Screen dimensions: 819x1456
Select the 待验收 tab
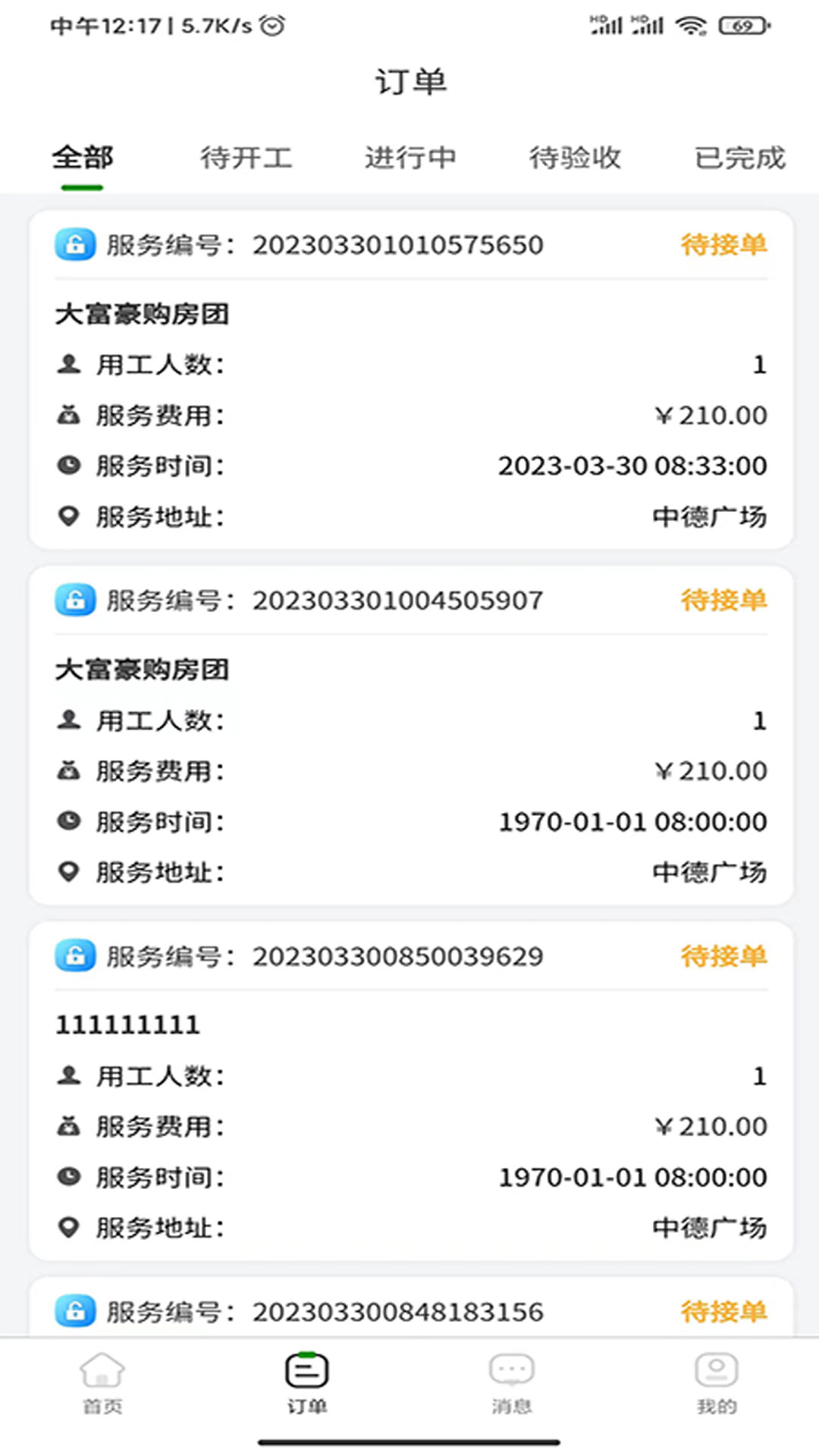pyautogui.click(x=576, y=158)
